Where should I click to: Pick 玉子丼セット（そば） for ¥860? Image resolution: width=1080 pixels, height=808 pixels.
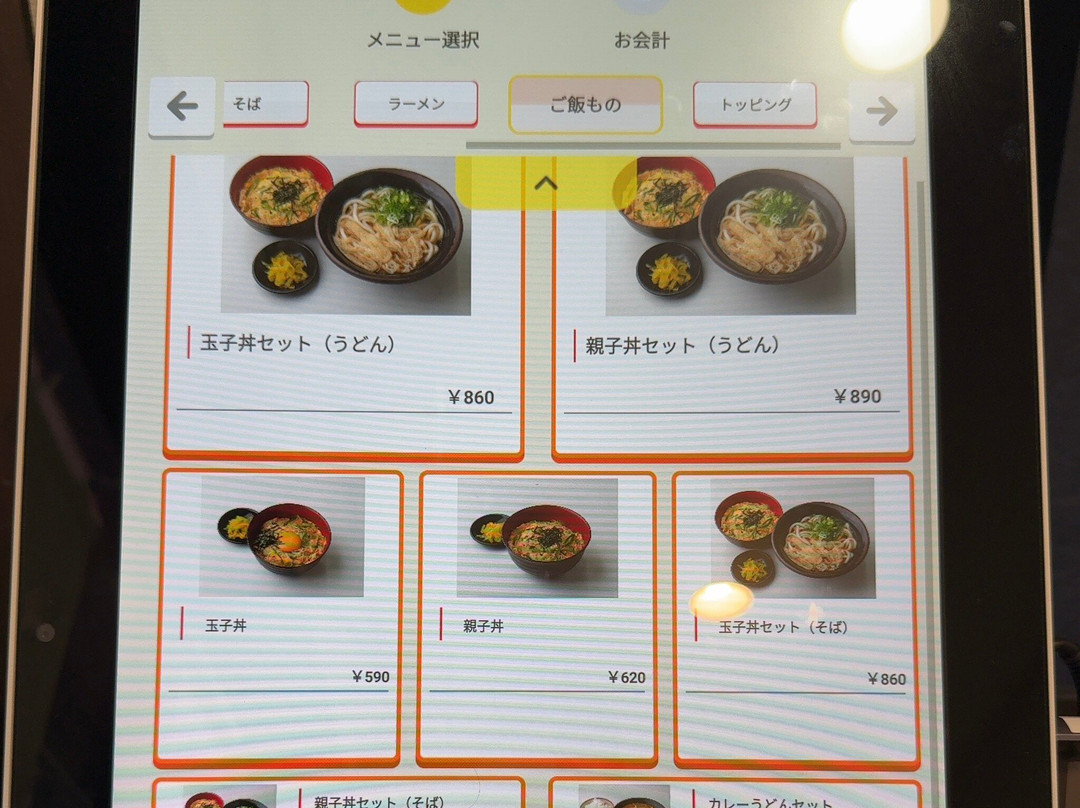(x=795, y=615)
